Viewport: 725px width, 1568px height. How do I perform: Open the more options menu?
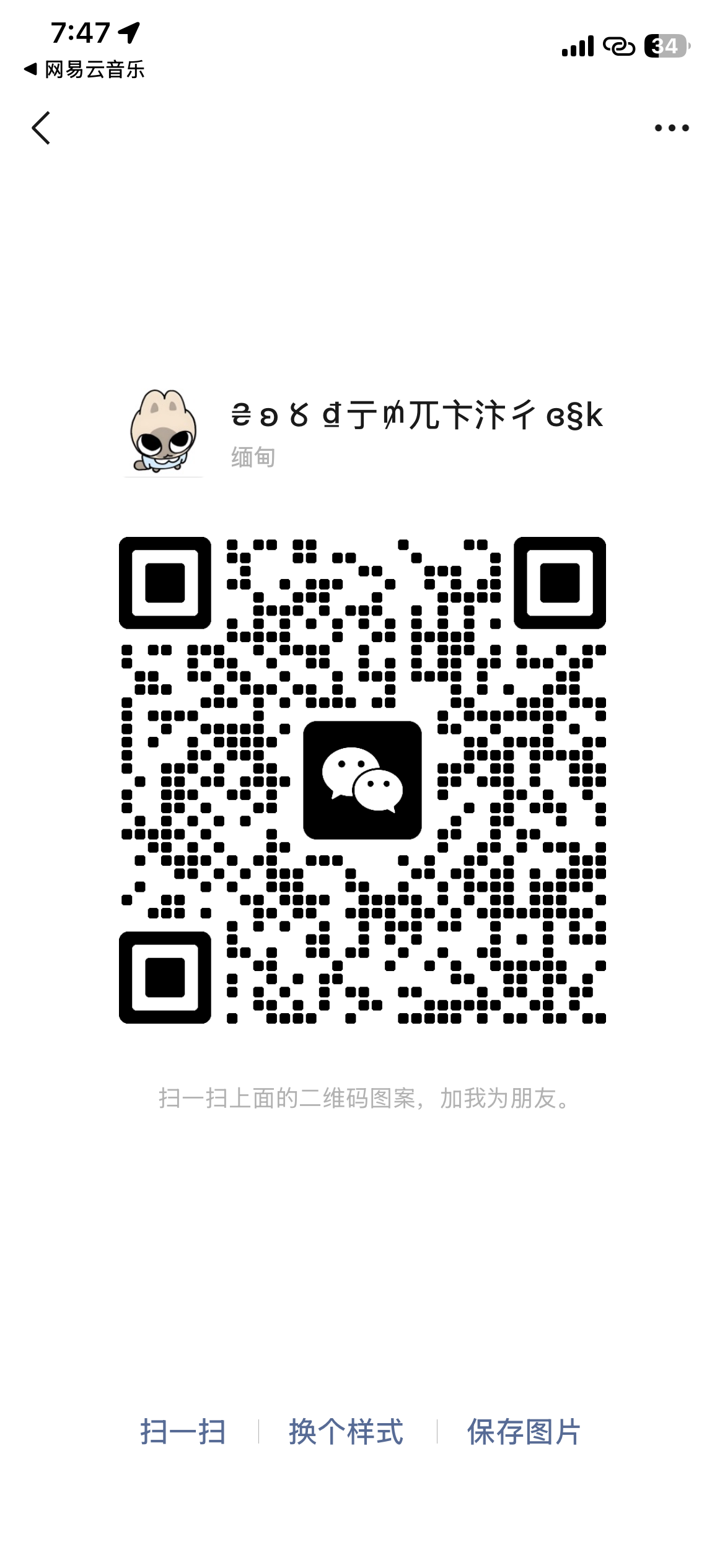[x=671, y=127]
